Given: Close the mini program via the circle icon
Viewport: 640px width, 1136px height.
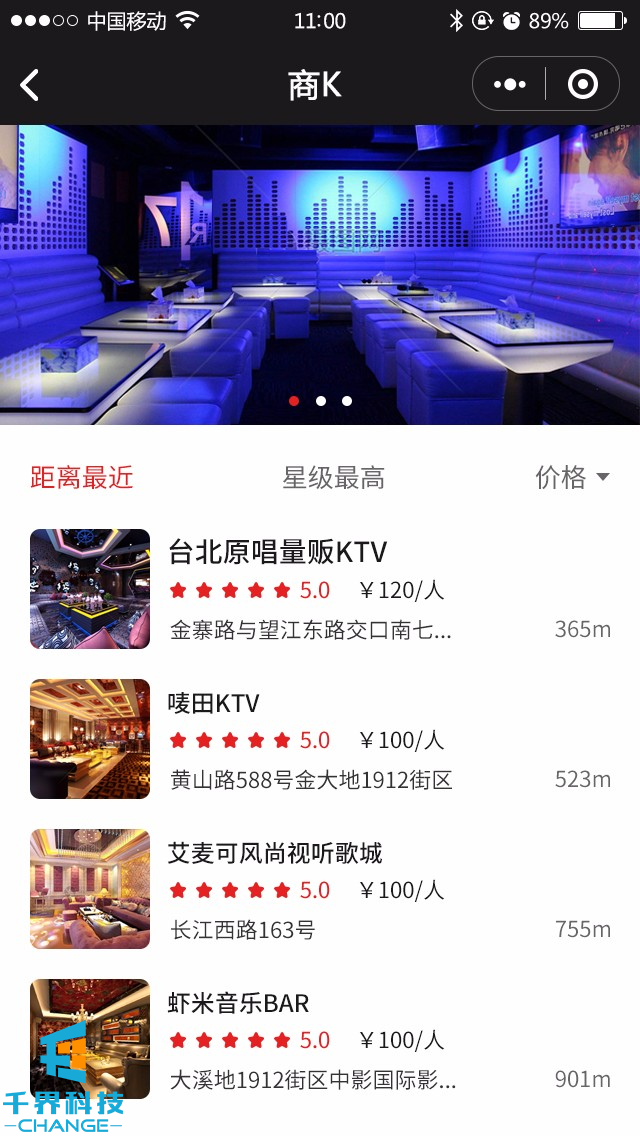Looking at the screenshot, I should (582, 85).
